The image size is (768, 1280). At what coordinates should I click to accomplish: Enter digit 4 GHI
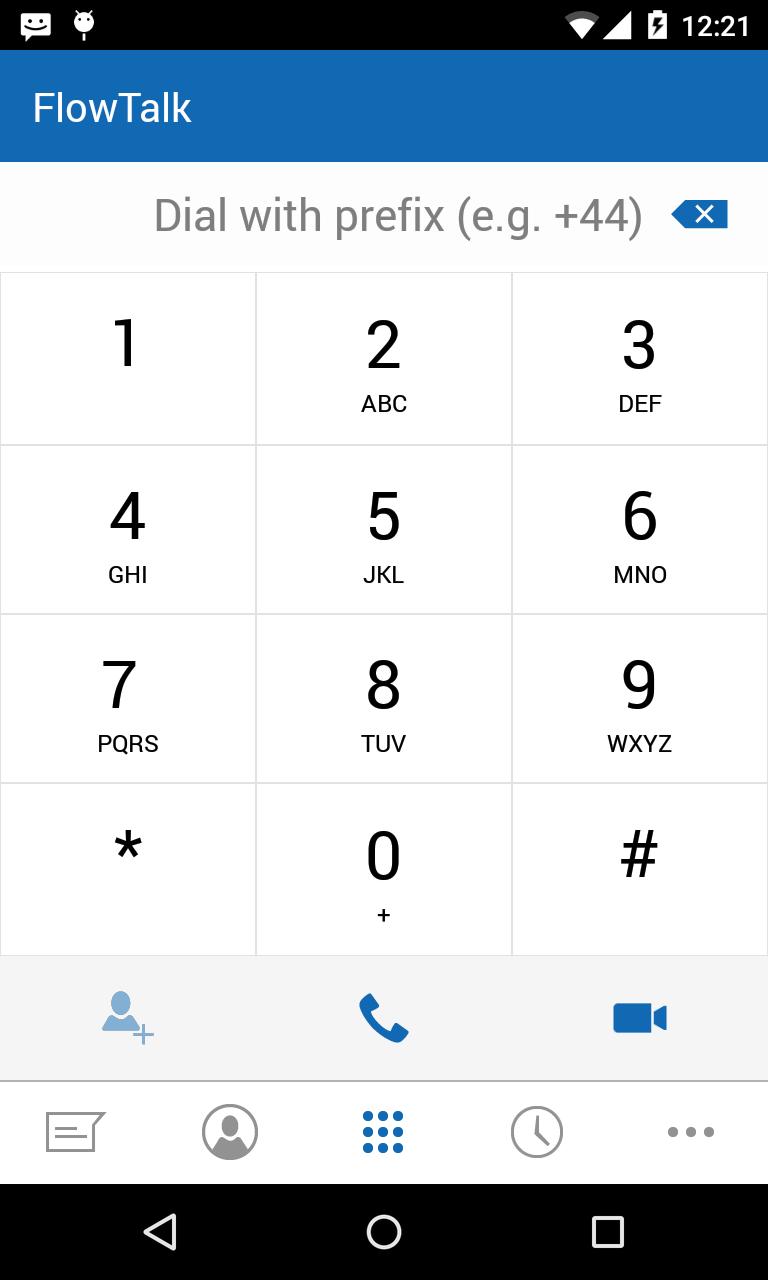(127, 530)
